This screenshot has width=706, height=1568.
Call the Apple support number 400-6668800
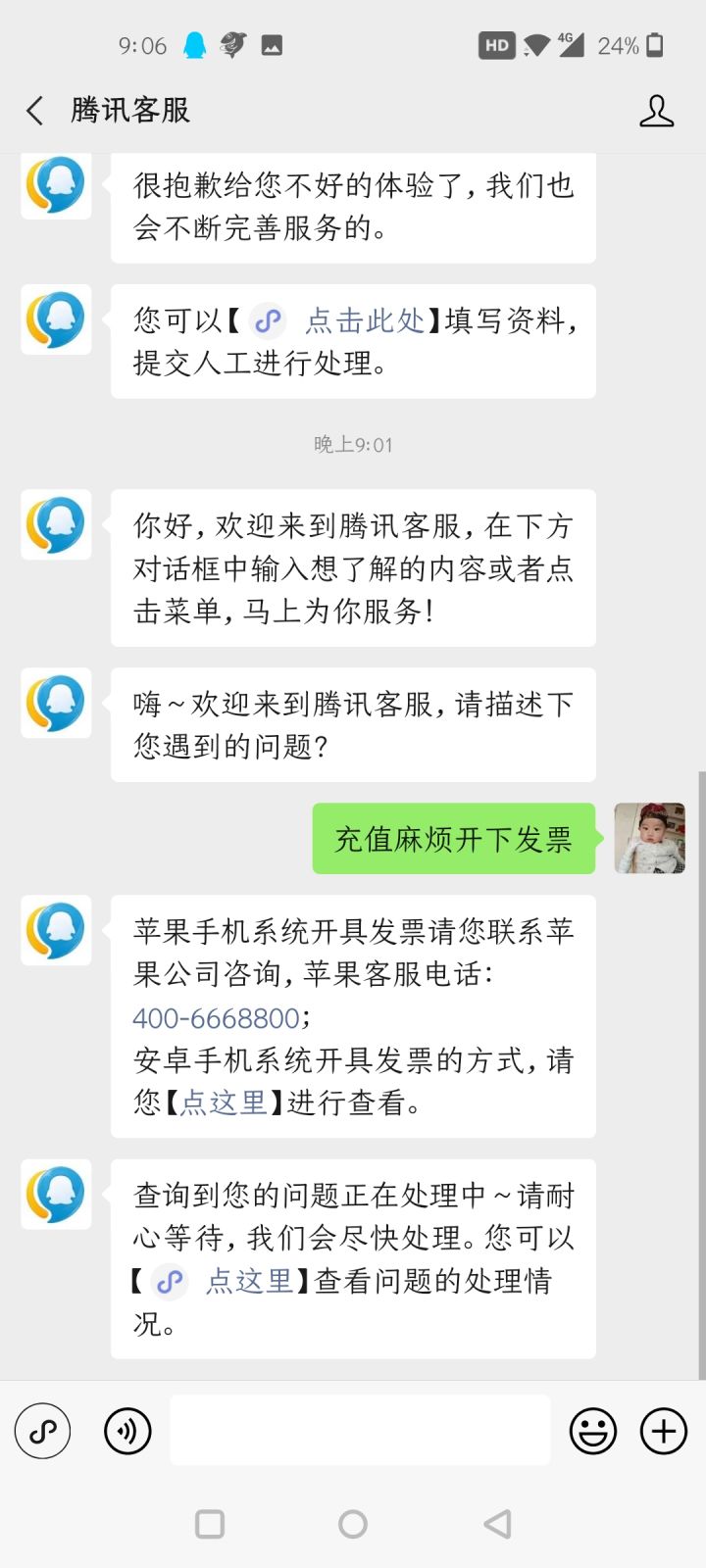[216, 1018]
